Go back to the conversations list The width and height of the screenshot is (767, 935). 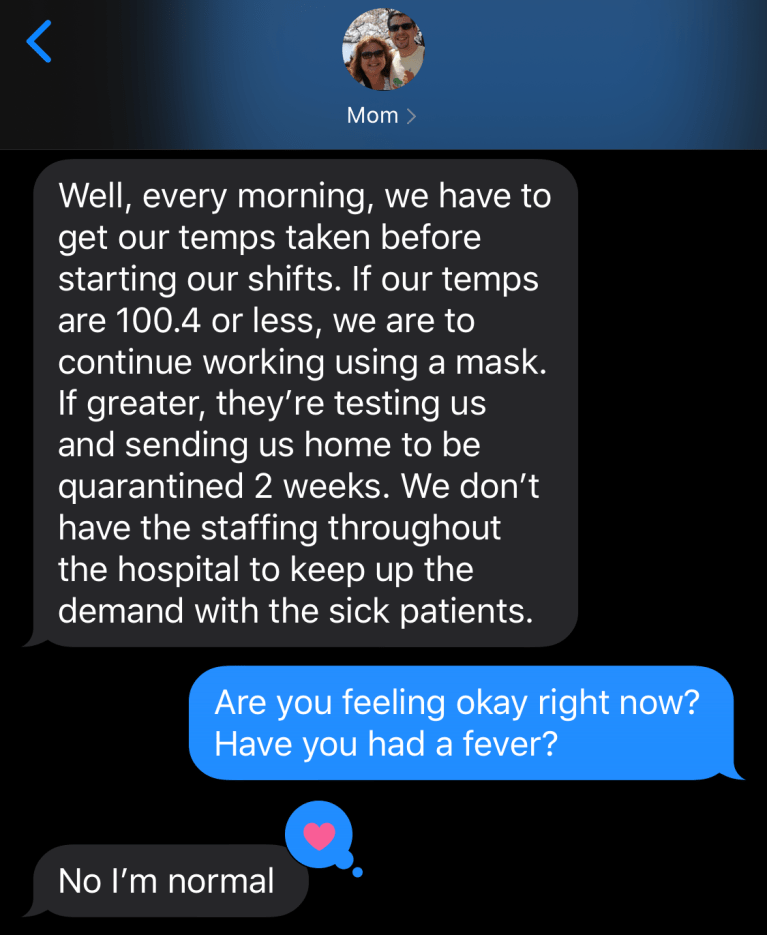(38, 42)
